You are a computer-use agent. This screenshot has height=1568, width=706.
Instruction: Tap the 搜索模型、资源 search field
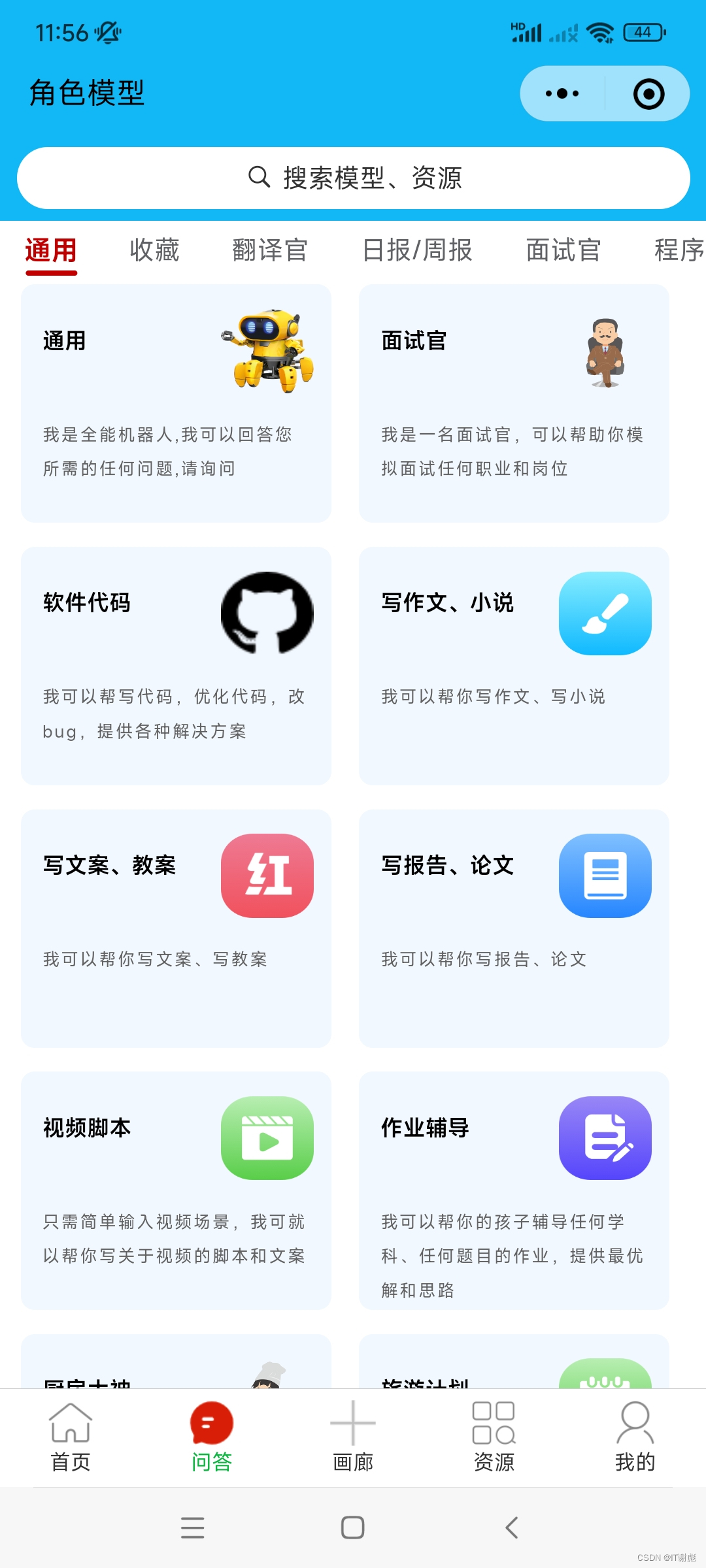353,178
